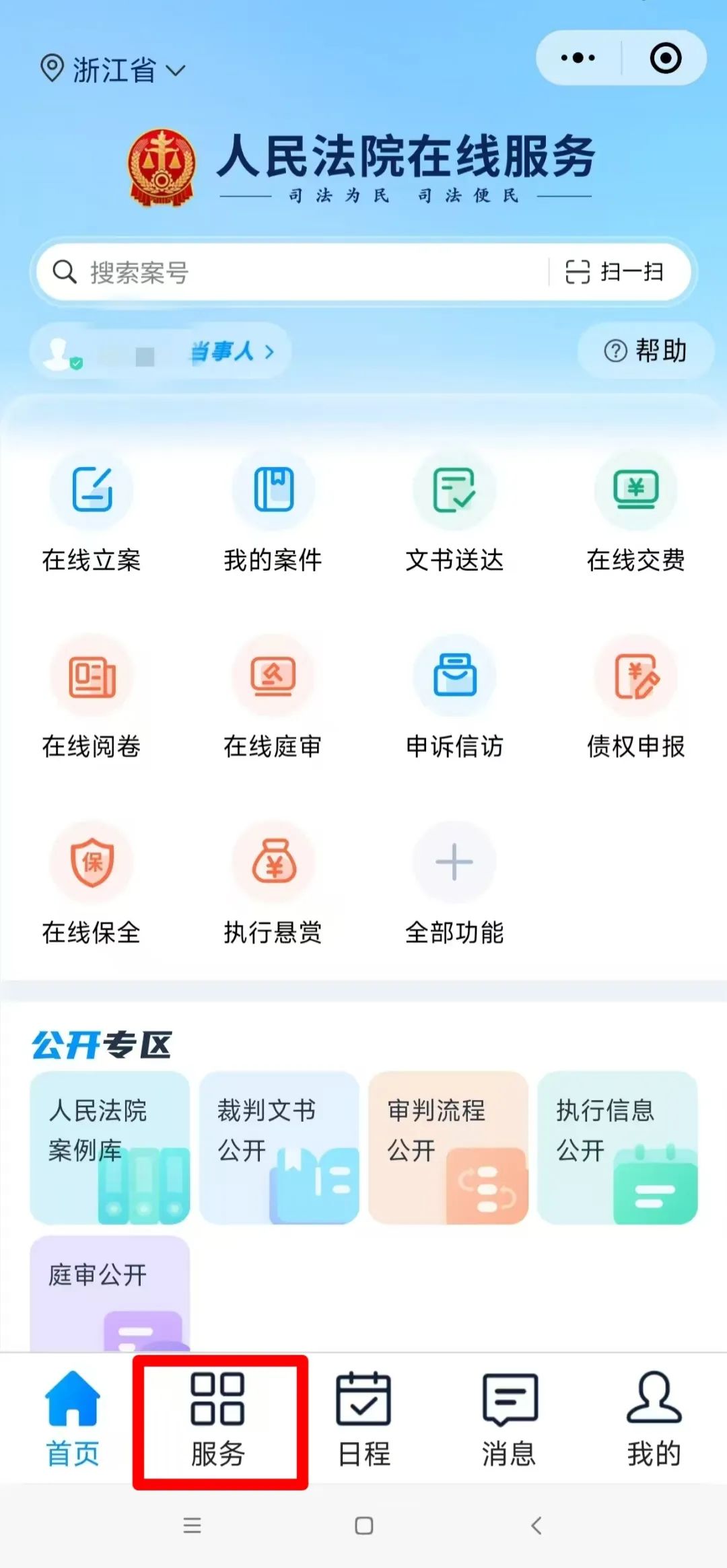Open the 人民法院案例库 card

110,1147
